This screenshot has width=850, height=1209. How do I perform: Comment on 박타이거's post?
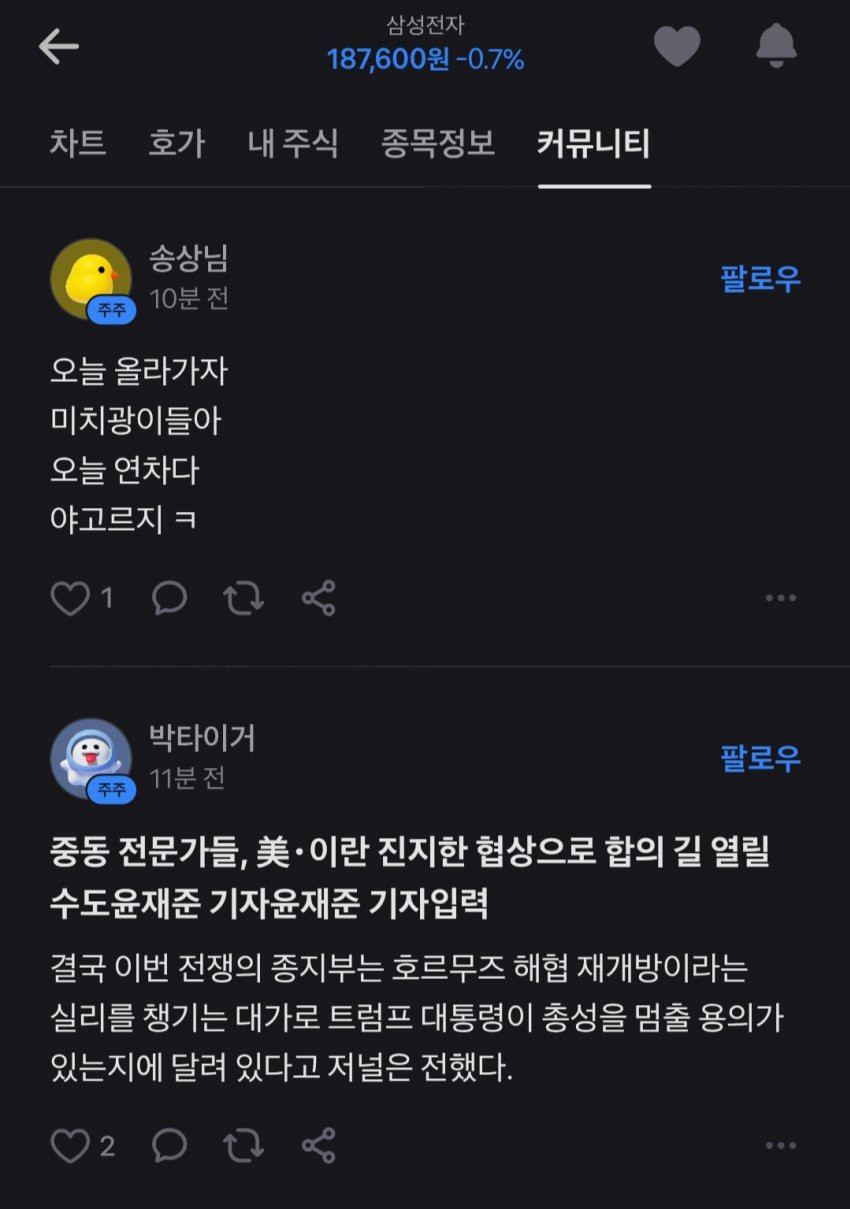(169, 1146)
